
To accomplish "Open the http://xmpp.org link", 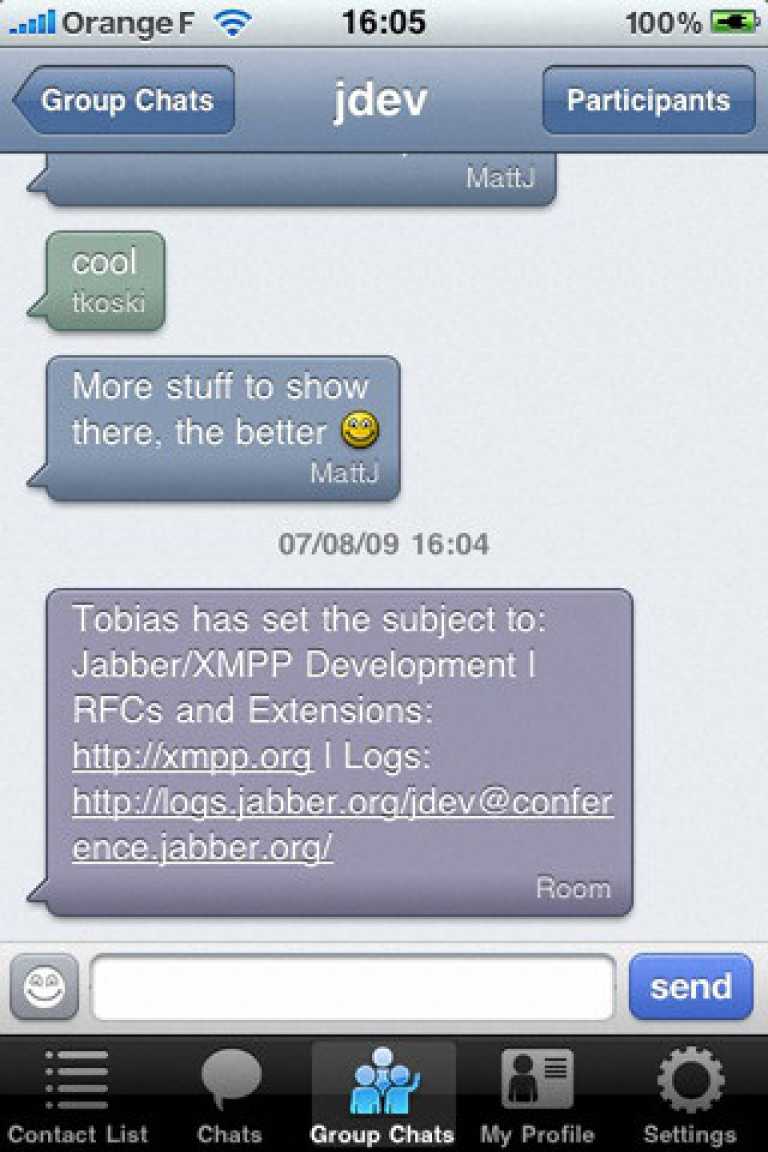I will tap(192, 756).
